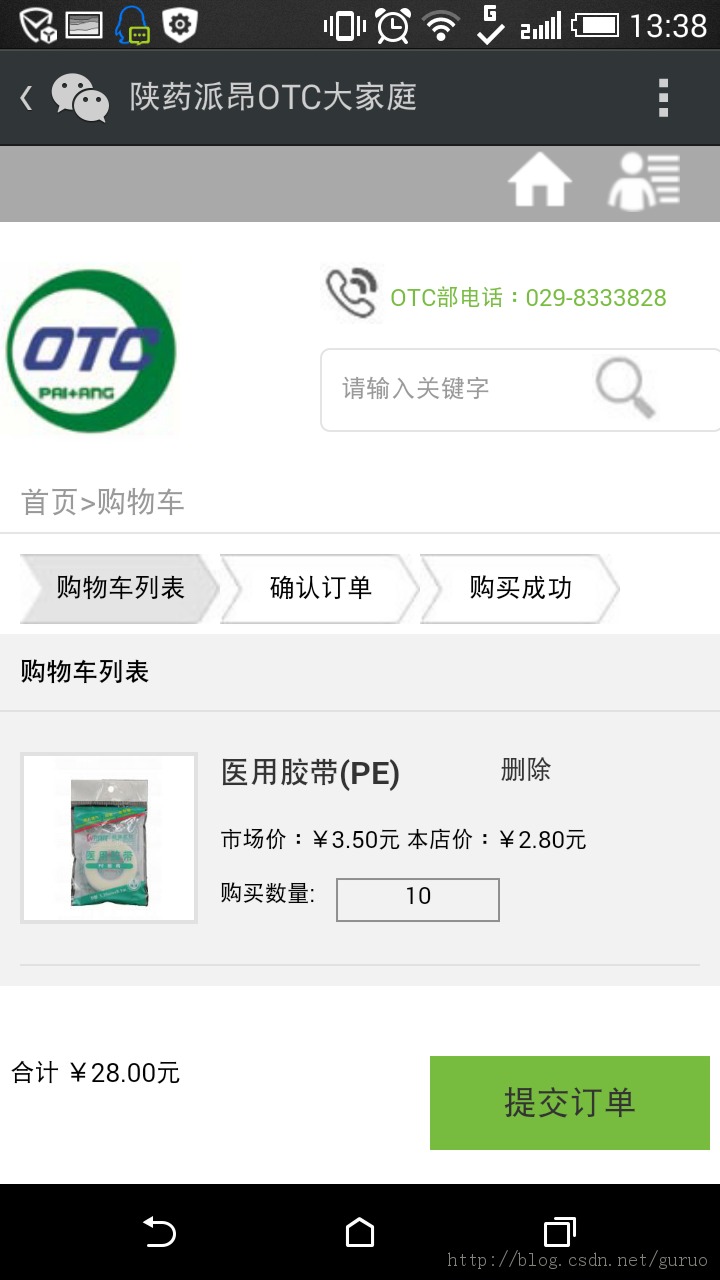Delete 医用胶带(PE) from cart
Screen dimensions: 720x1280
click(x=526, y=770)
